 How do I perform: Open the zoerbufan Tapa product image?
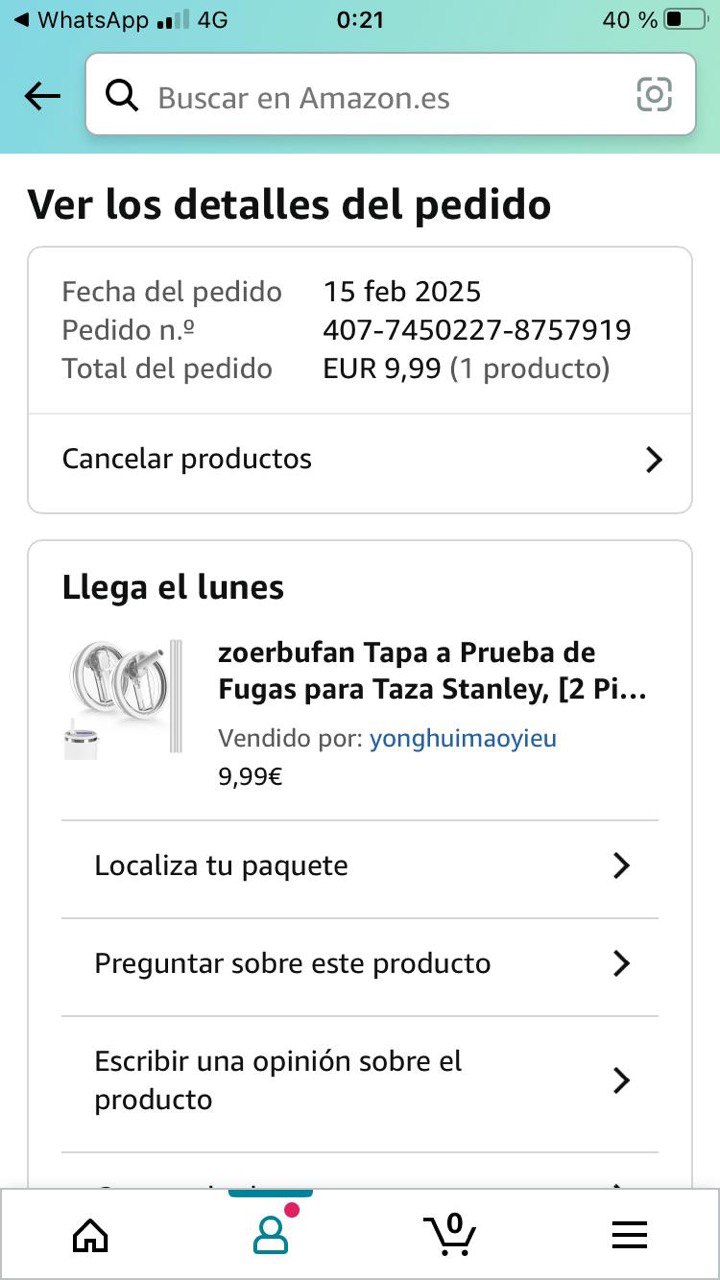tap(122, 695)
